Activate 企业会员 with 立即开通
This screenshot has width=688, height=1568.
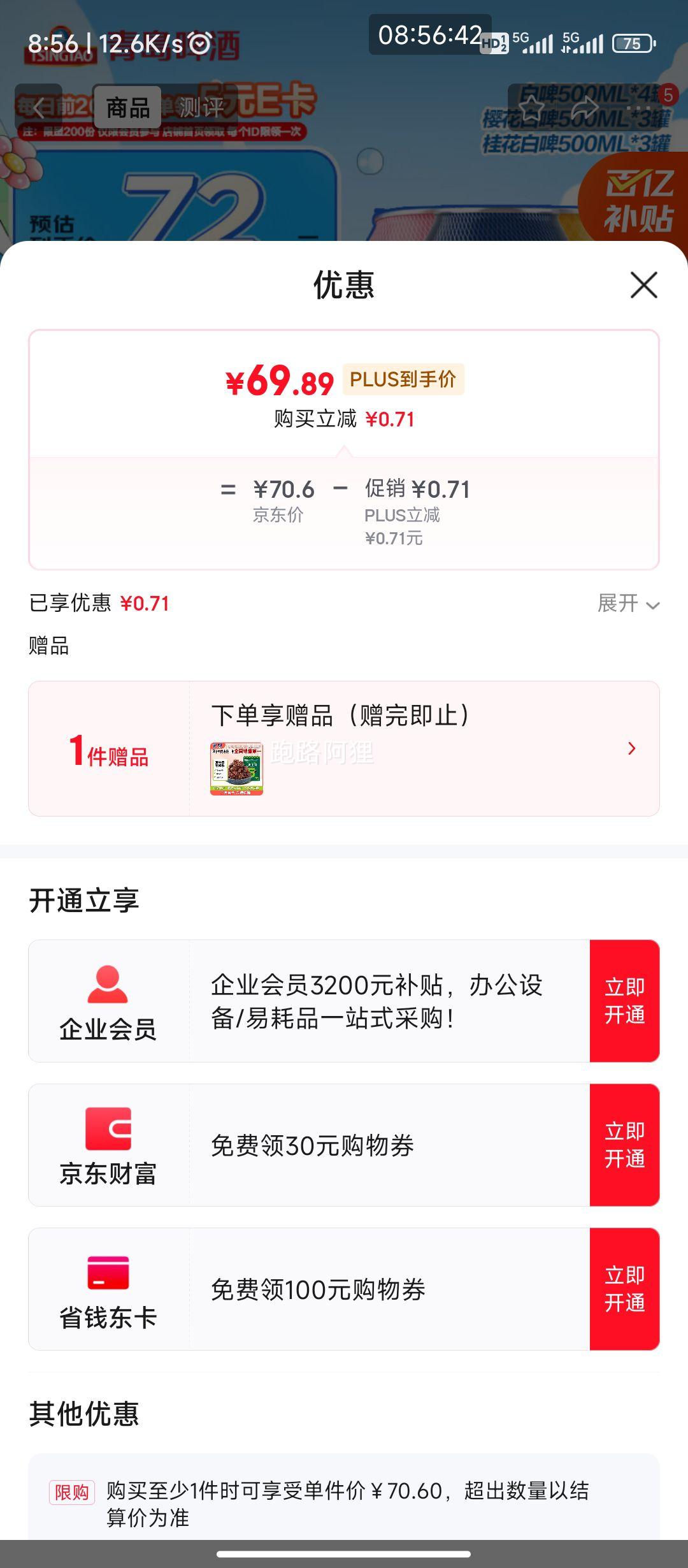[x=624, y=1001]
